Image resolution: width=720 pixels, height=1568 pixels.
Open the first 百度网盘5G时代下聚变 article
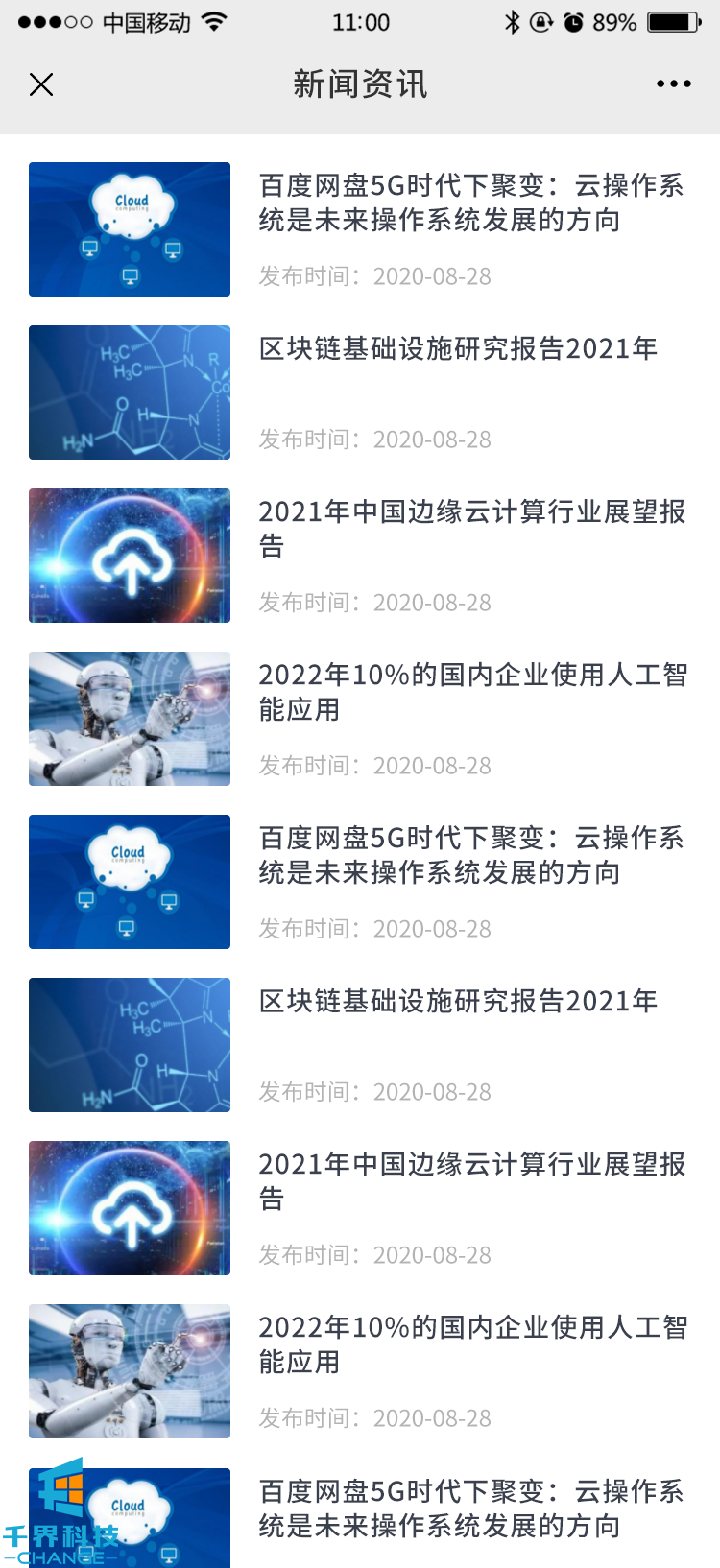click(470, 202)
